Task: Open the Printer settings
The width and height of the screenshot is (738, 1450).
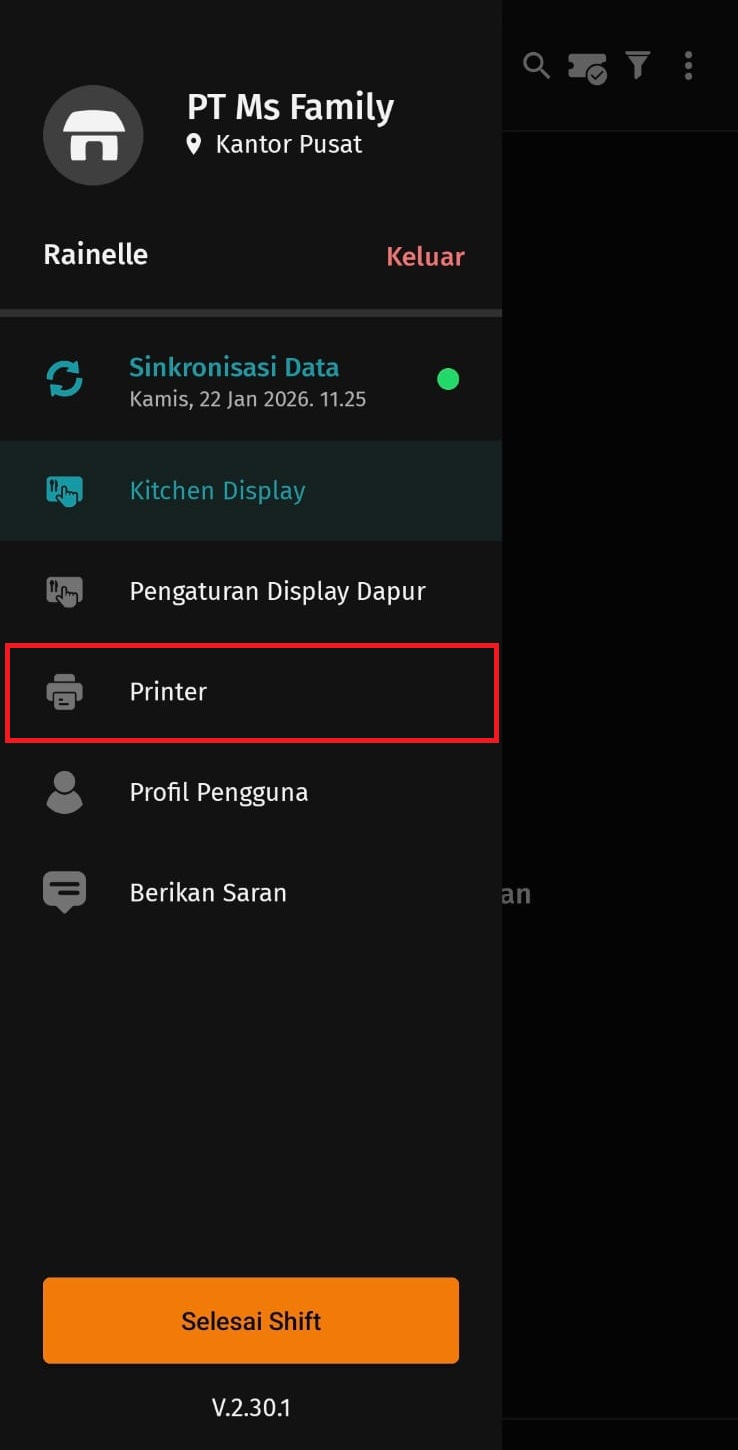Action: click(168, 692)
